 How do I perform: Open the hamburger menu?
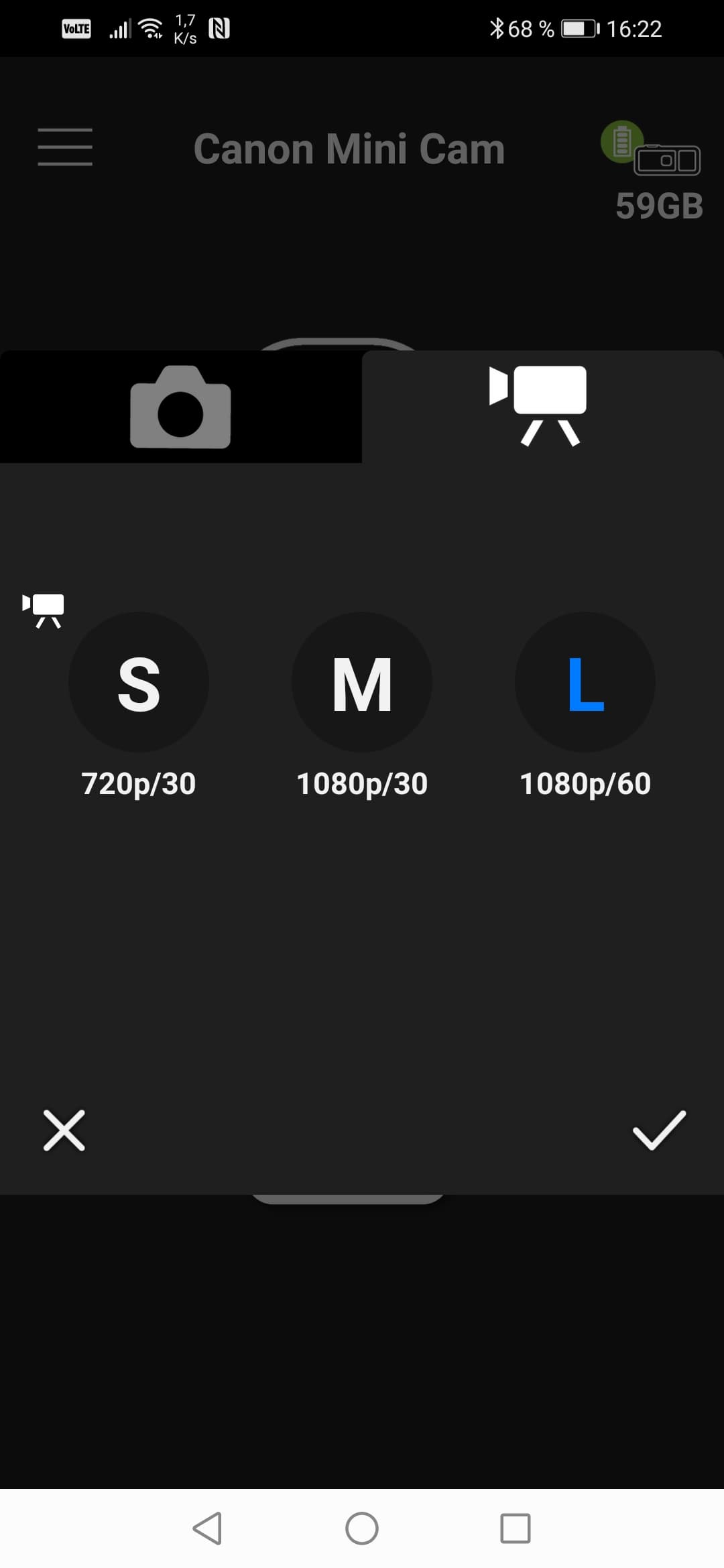pos(65,147)
